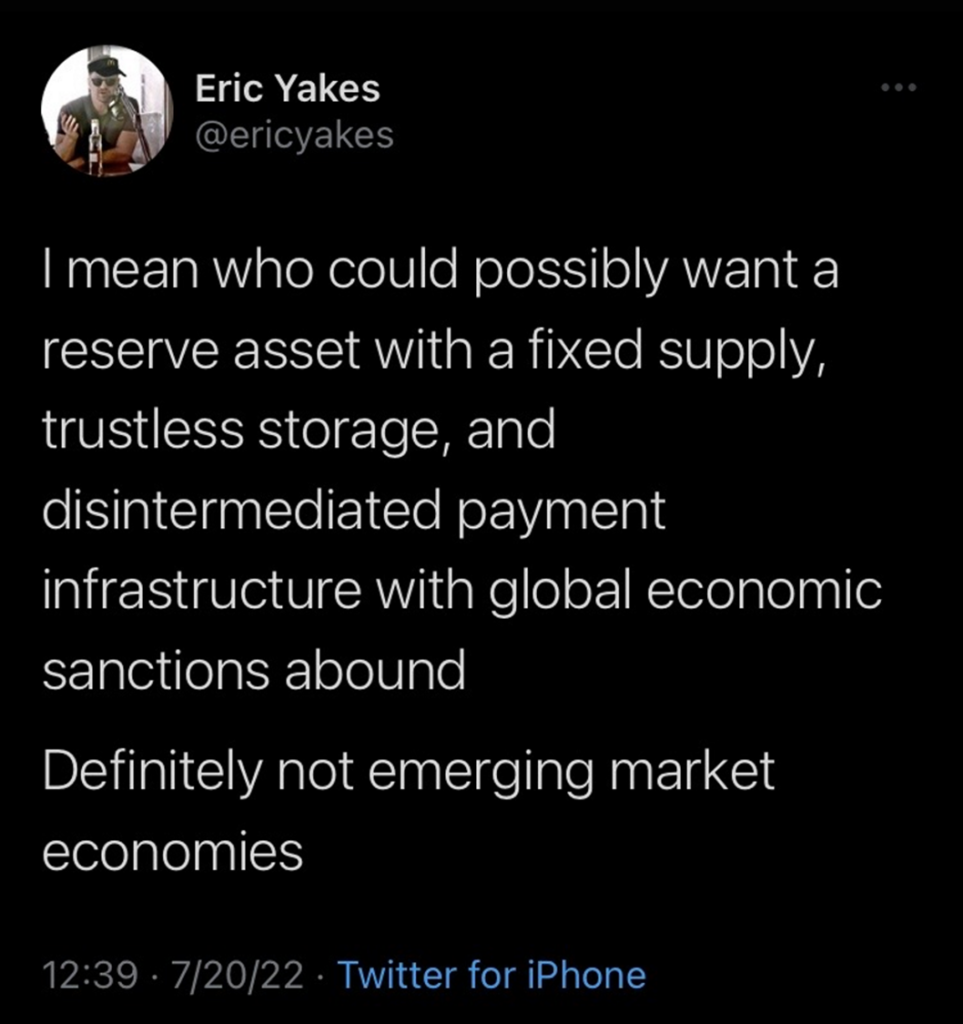Open Eric Yakes' profile picture
This screenshot has height=1024, width=963.
[107, 111]
